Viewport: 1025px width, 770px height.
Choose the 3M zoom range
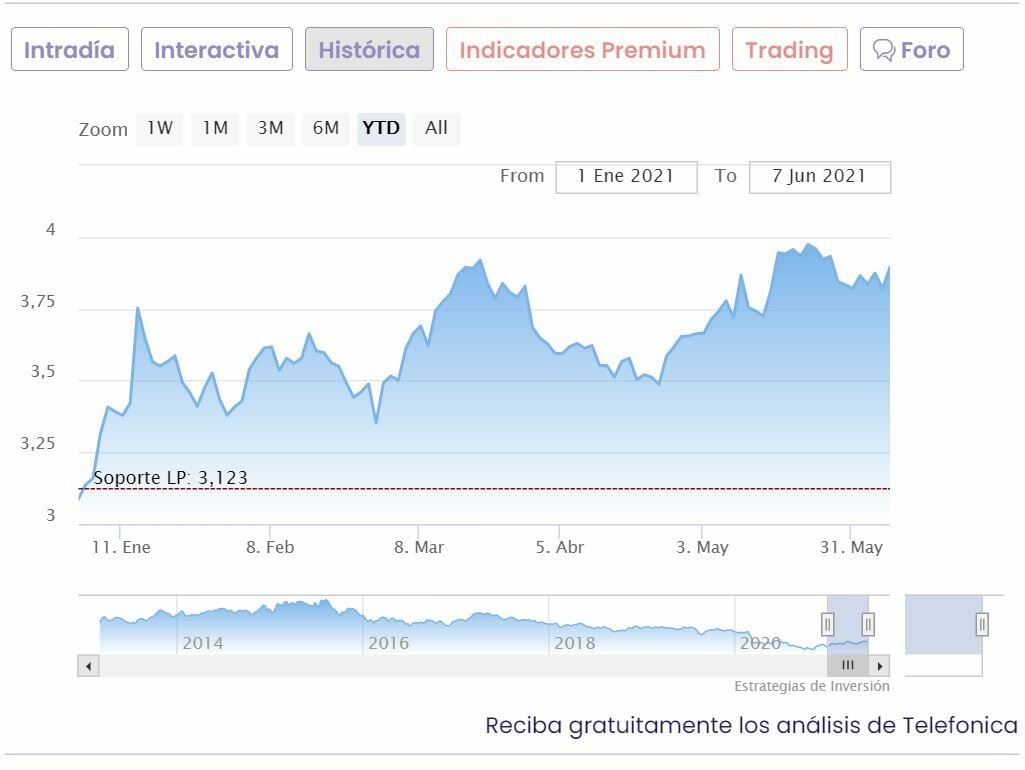tap(270, 128)
